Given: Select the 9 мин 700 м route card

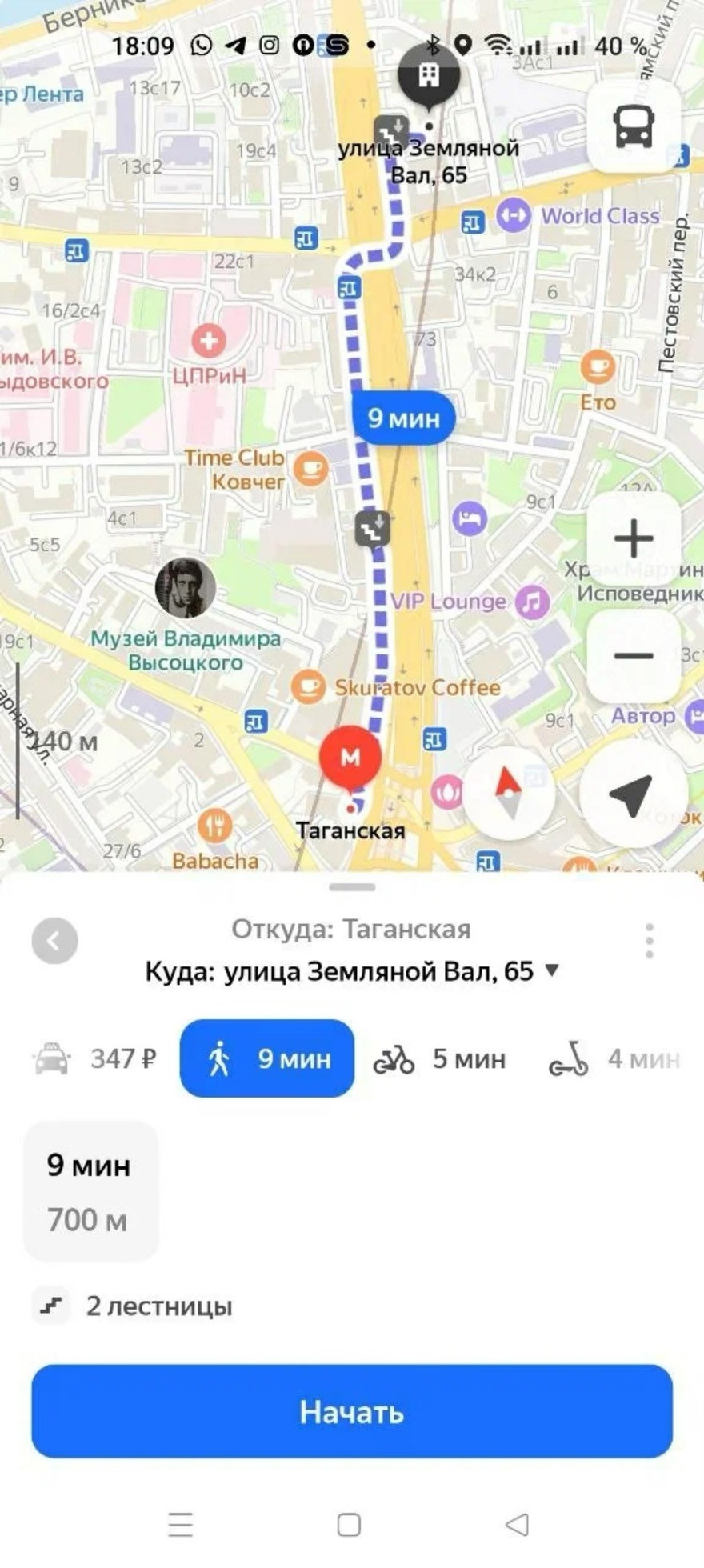Looking at the screenshot, I should (90, 1191).
